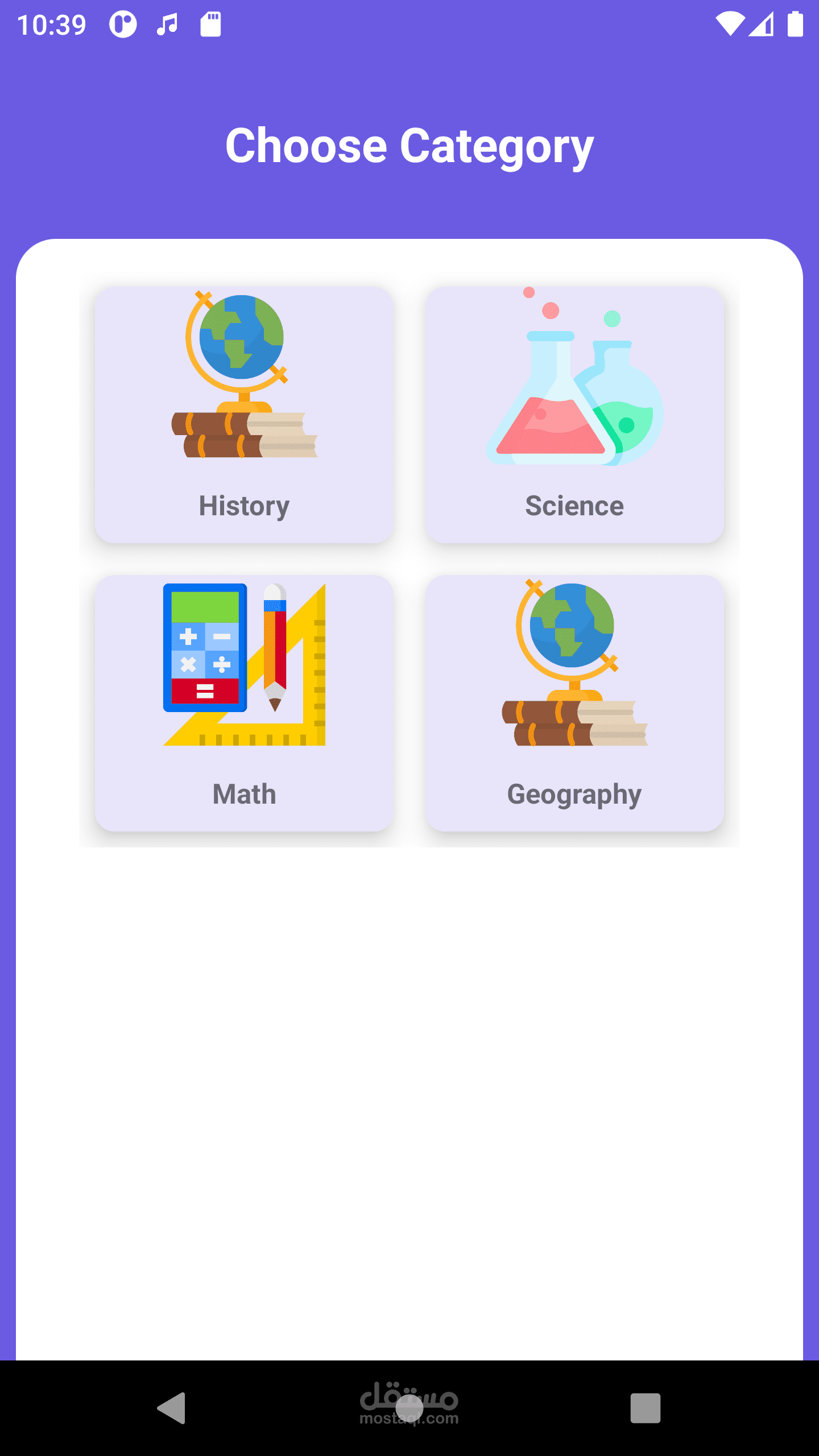This screenshot has height=1456, width=819.
Task: Tap the battery icon in status bar
Action: click(x=795, y=24)
